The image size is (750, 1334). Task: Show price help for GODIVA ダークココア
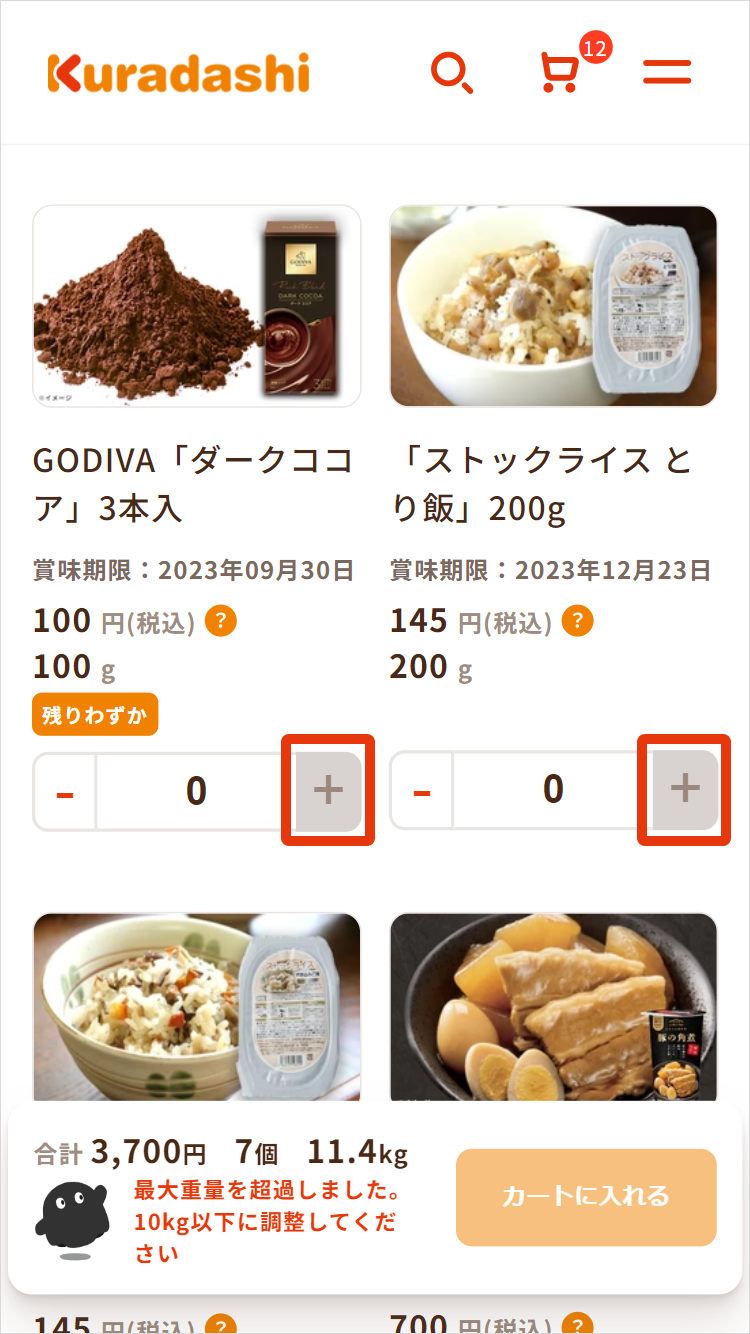[221, 622]
